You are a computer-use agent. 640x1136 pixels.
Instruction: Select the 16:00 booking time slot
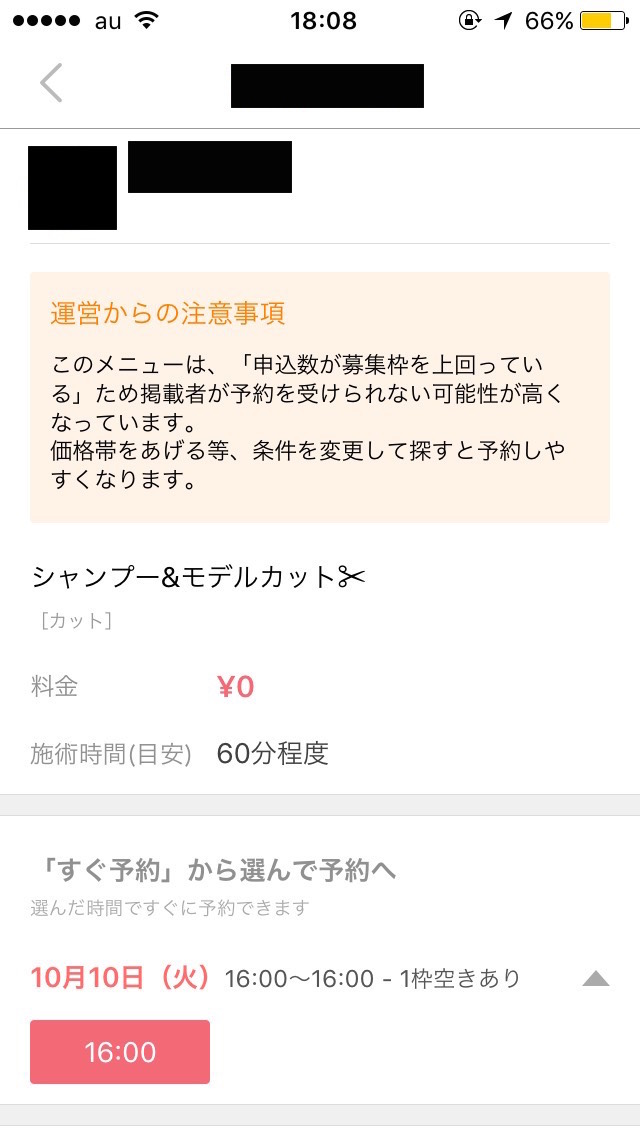120,1052
